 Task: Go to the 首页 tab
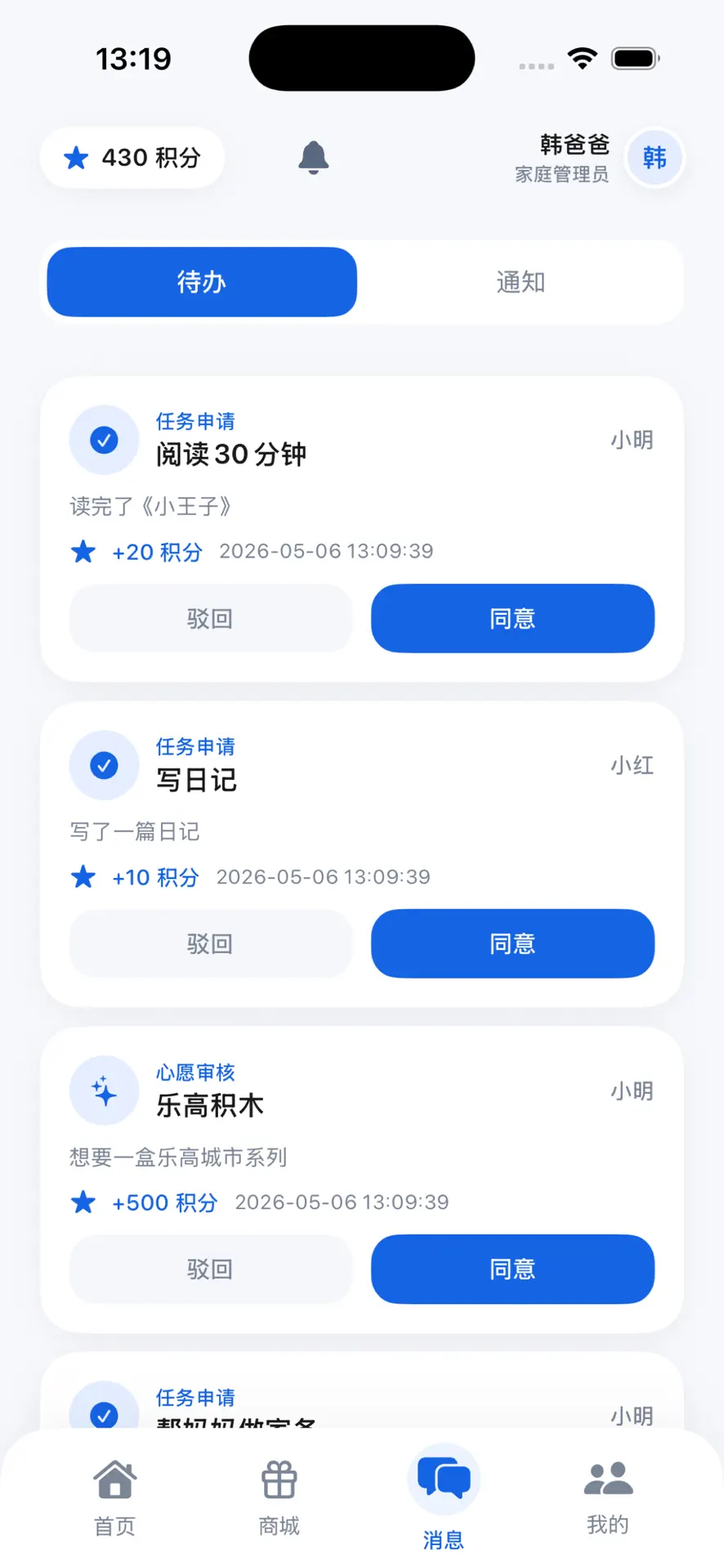click(x=115, y=1496)
